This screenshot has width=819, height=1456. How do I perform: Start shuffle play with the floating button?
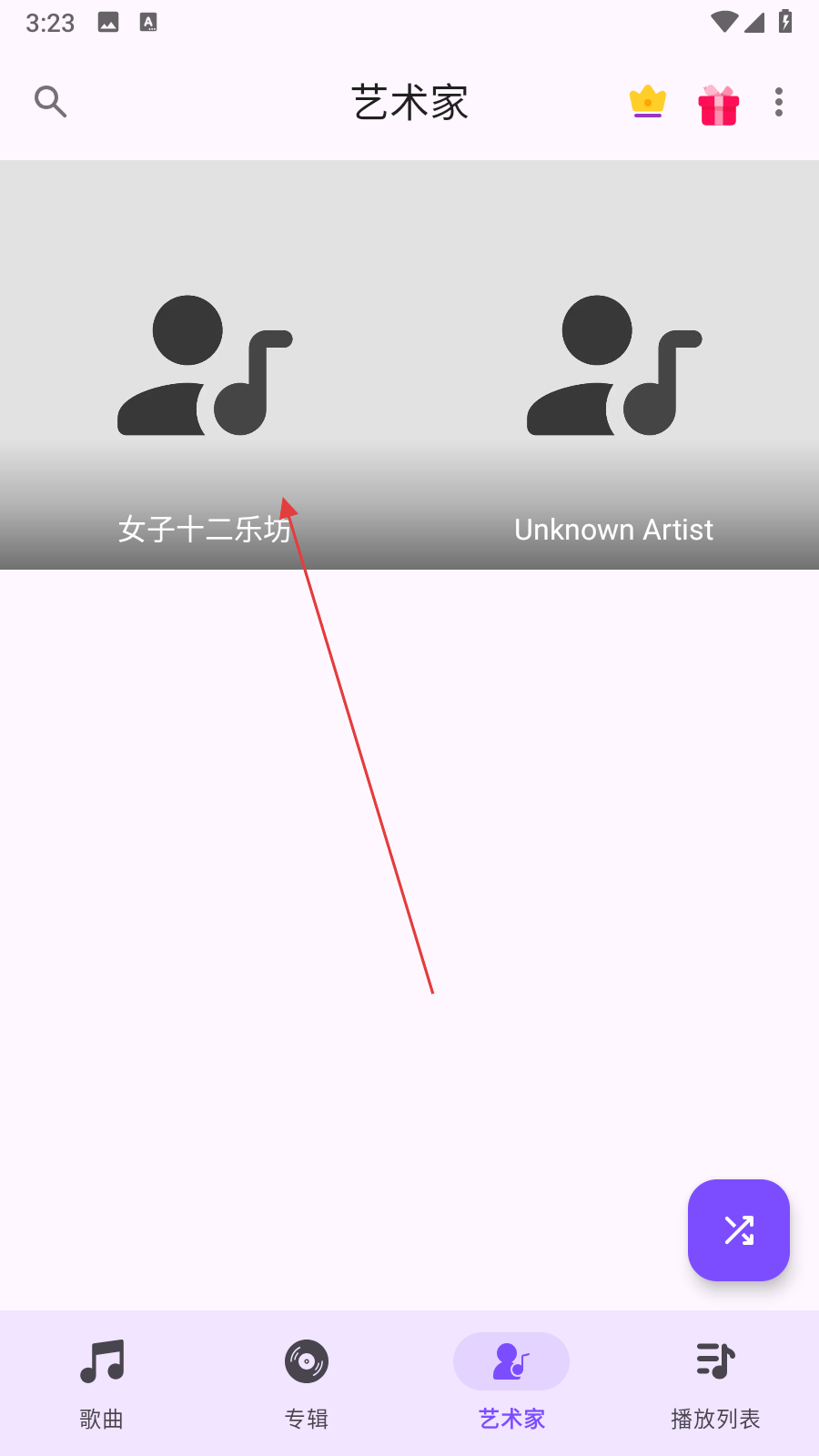click(x=739, y=1230)
